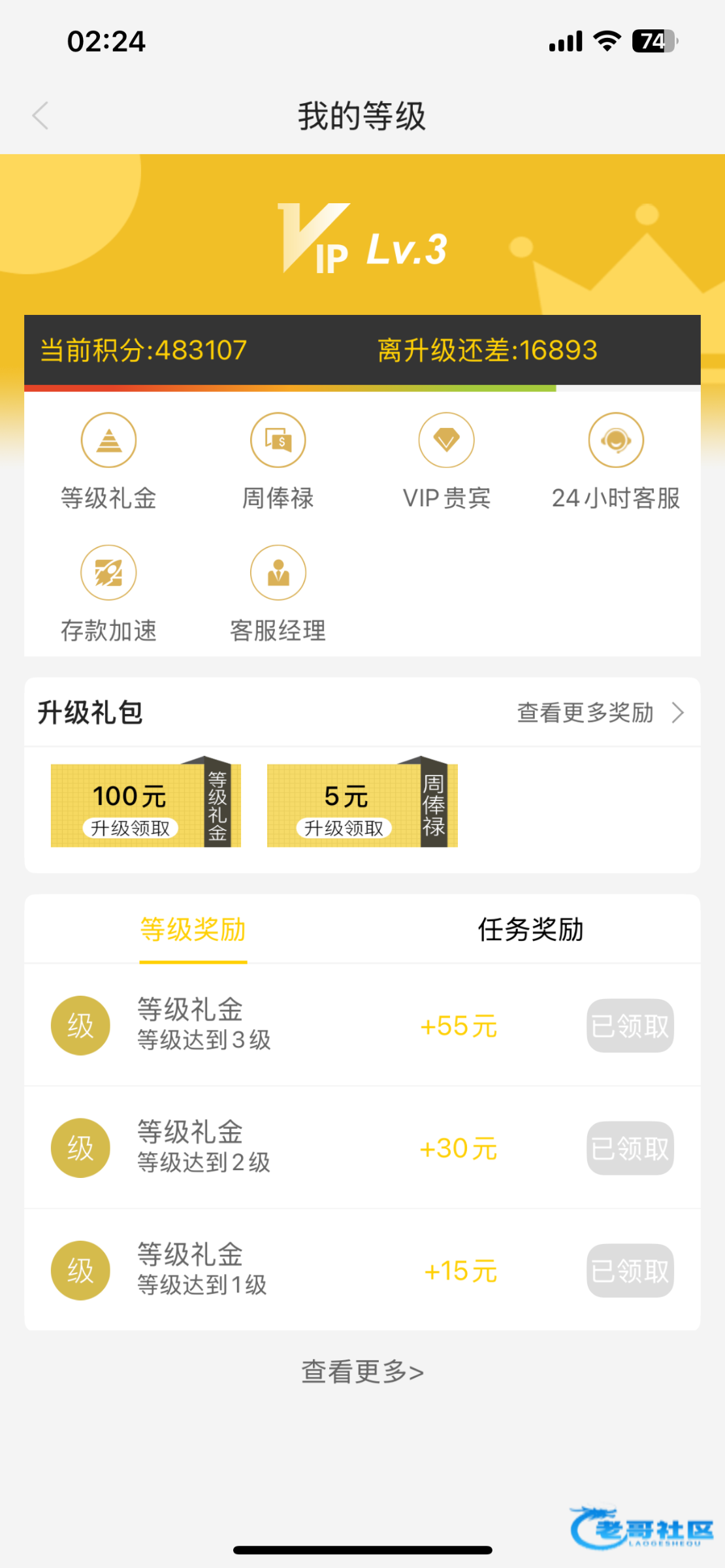Tap 已领取 for the level 3 reward
The image size is (725, 1568).
pos(630,1026)
